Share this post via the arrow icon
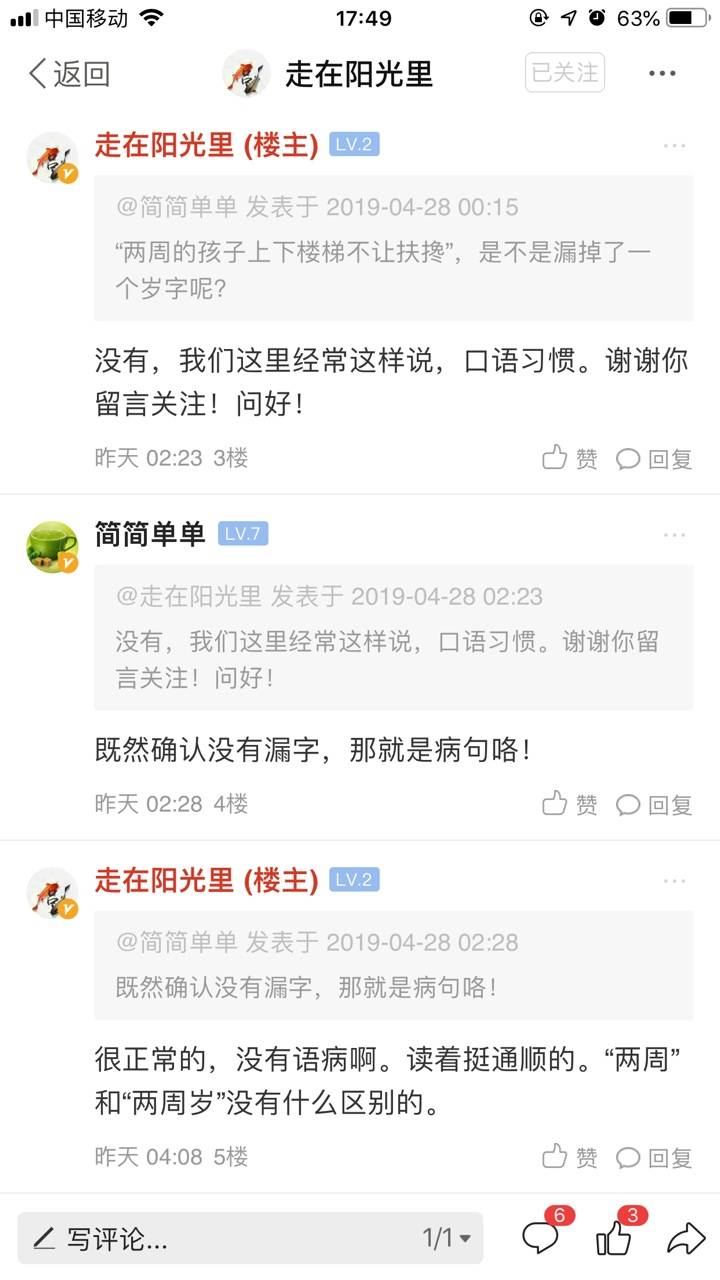Image resolution: width=720 pixels, height=1280 pixels. (685, 1239)
